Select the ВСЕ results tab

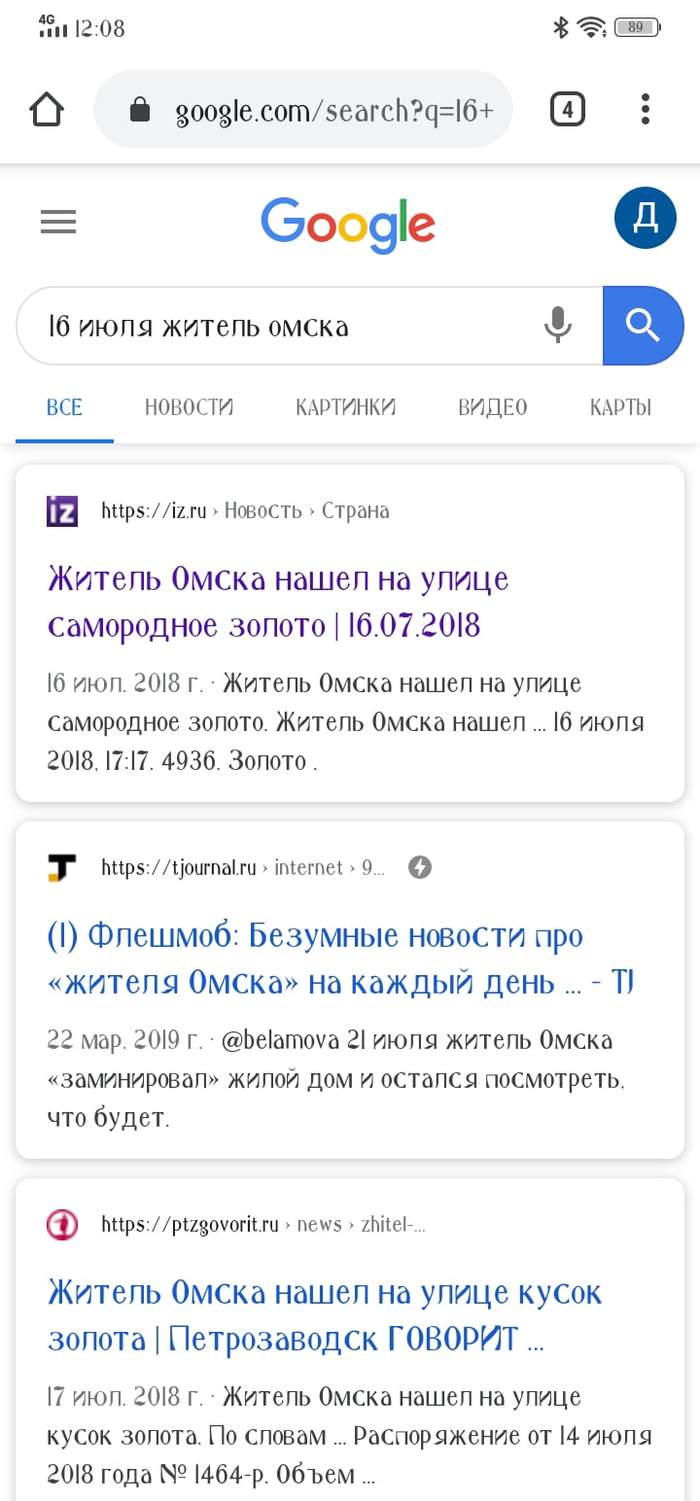click(64, 407)
